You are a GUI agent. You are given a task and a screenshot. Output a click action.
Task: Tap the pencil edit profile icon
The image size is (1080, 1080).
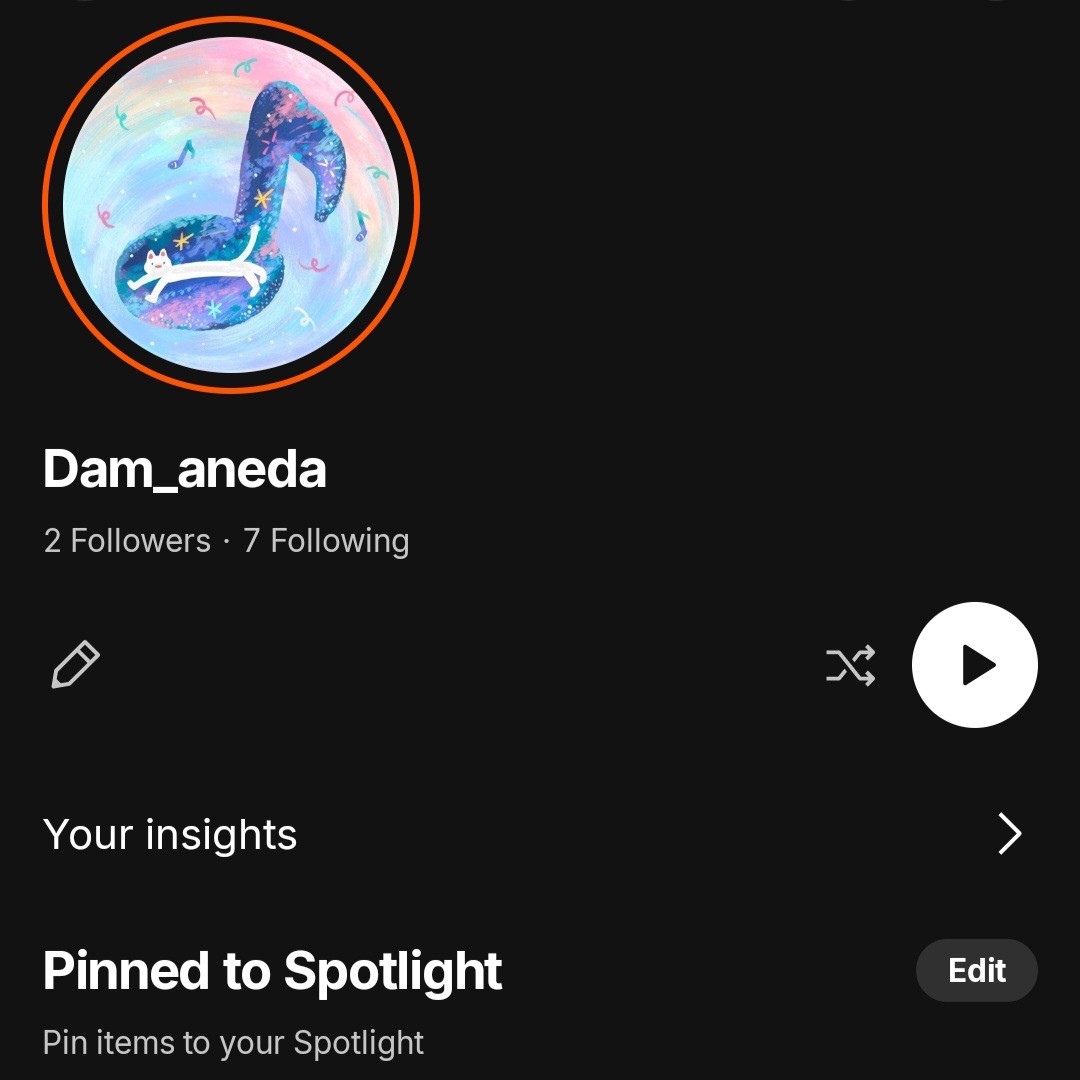tap(75, 665)
